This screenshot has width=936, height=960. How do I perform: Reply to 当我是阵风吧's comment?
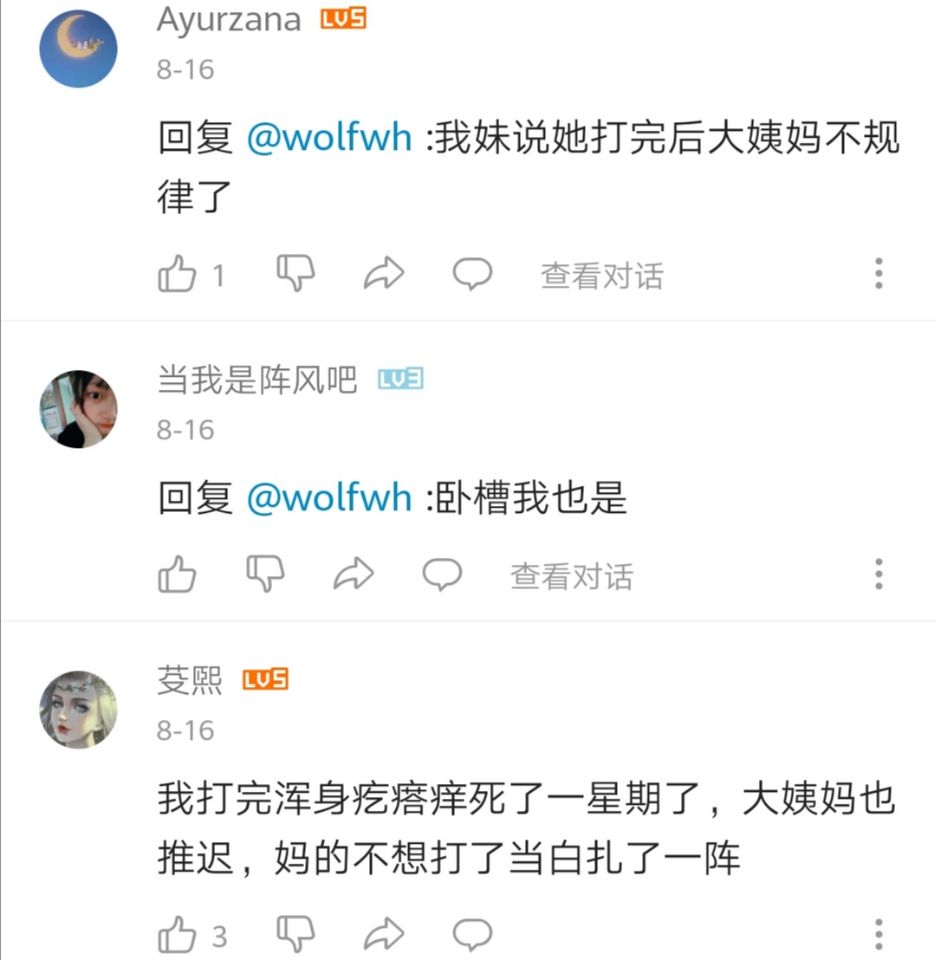click(441, 574)
